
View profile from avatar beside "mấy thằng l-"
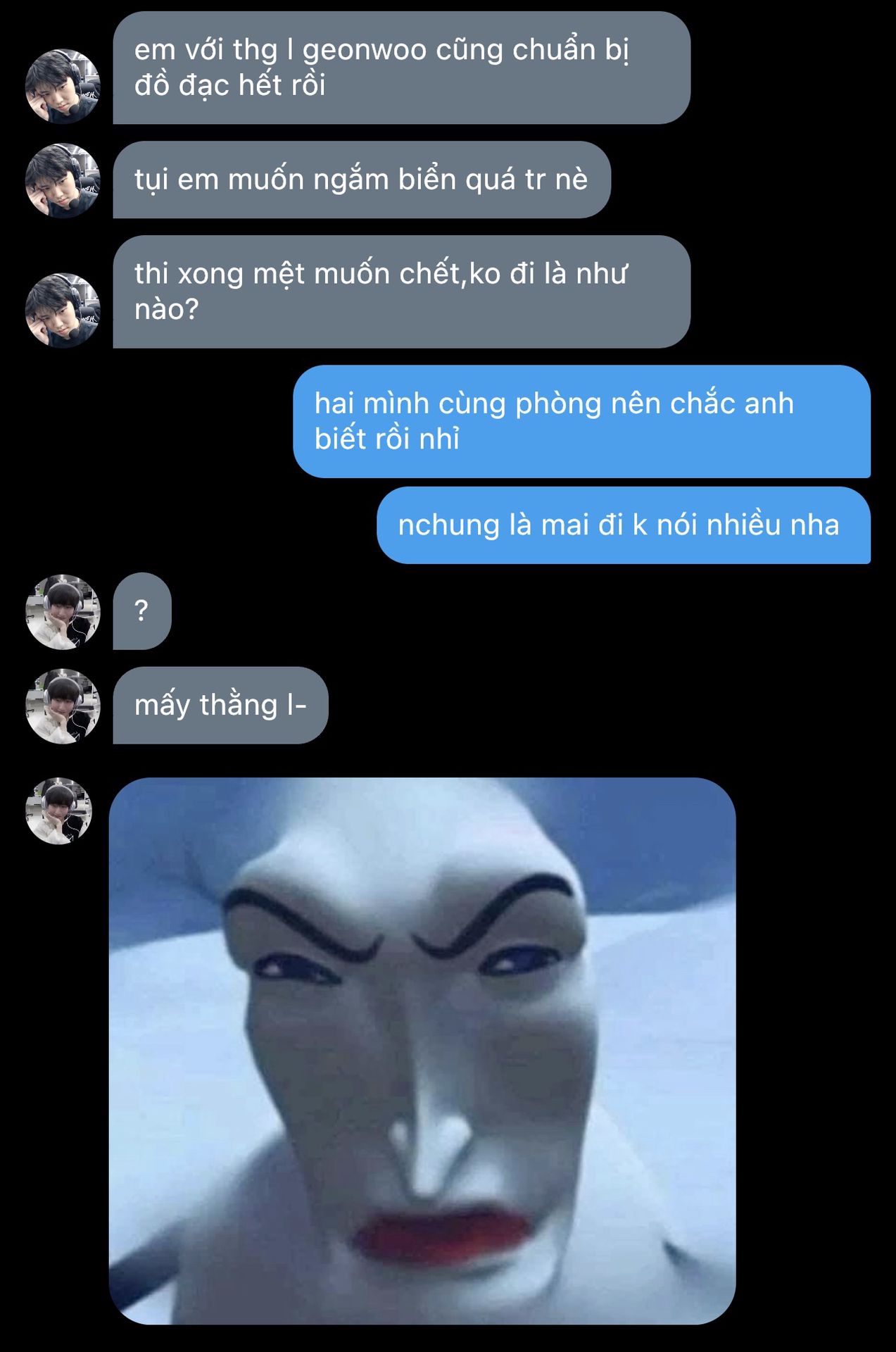coord(63,706)
